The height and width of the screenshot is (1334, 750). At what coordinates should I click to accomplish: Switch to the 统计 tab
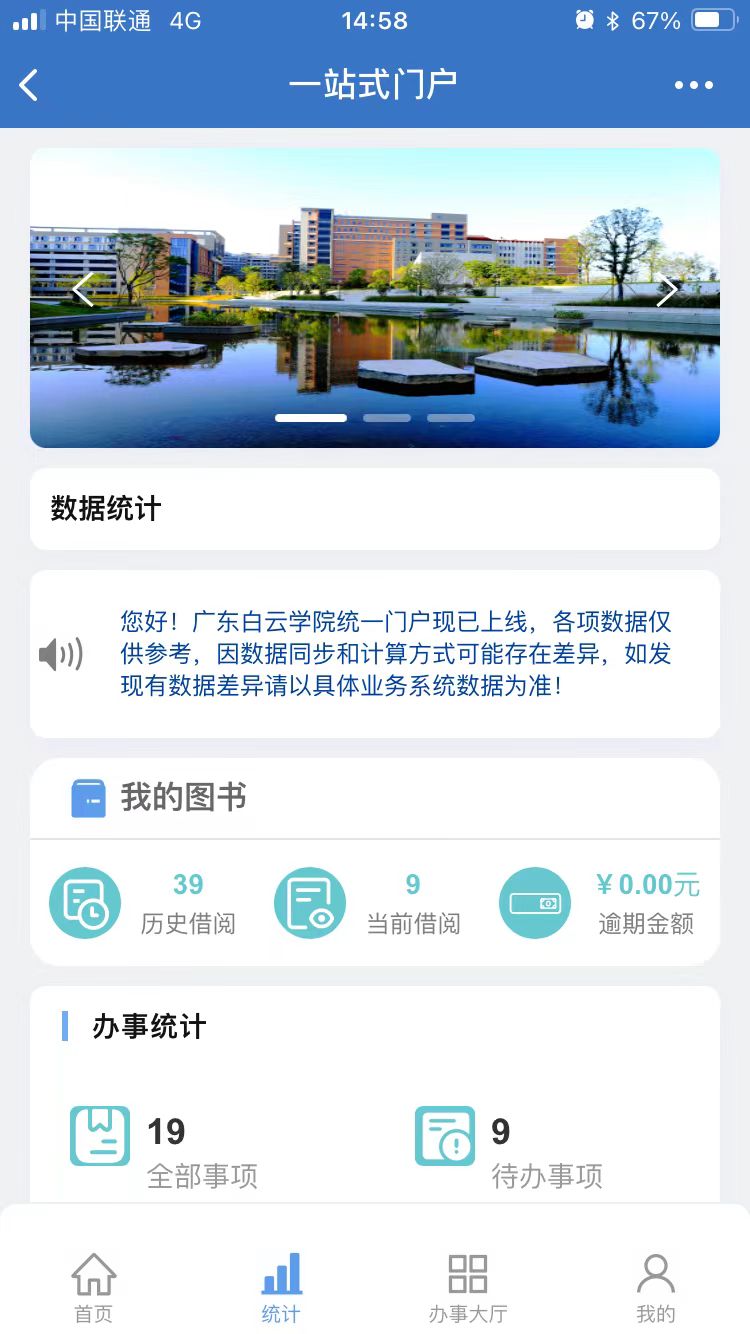click(281, 1288)
